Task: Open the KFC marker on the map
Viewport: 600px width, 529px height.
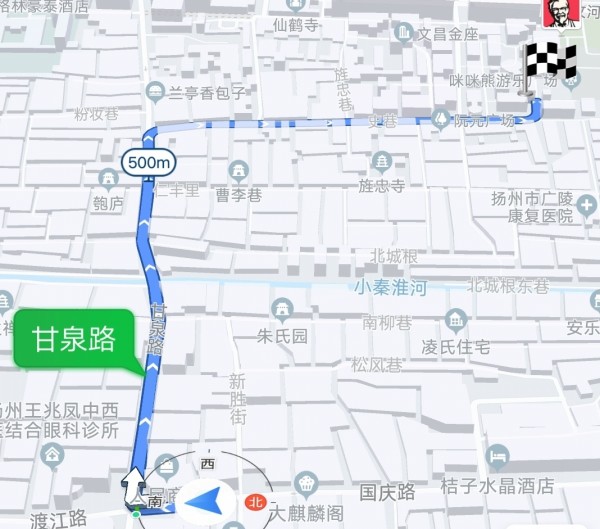Action: [x=557, y=13]
